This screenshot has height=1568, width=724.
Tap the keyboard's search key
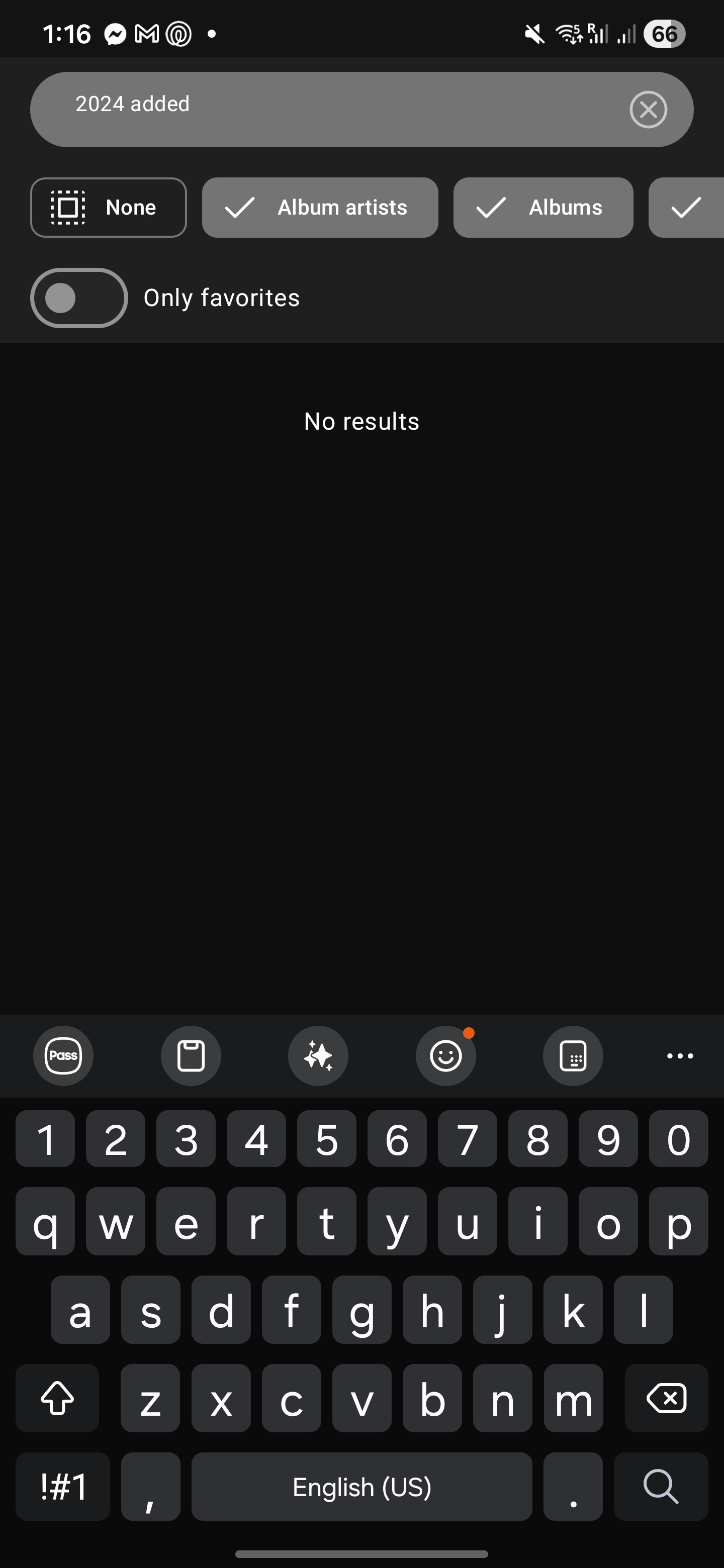[x=661, y=1487]
